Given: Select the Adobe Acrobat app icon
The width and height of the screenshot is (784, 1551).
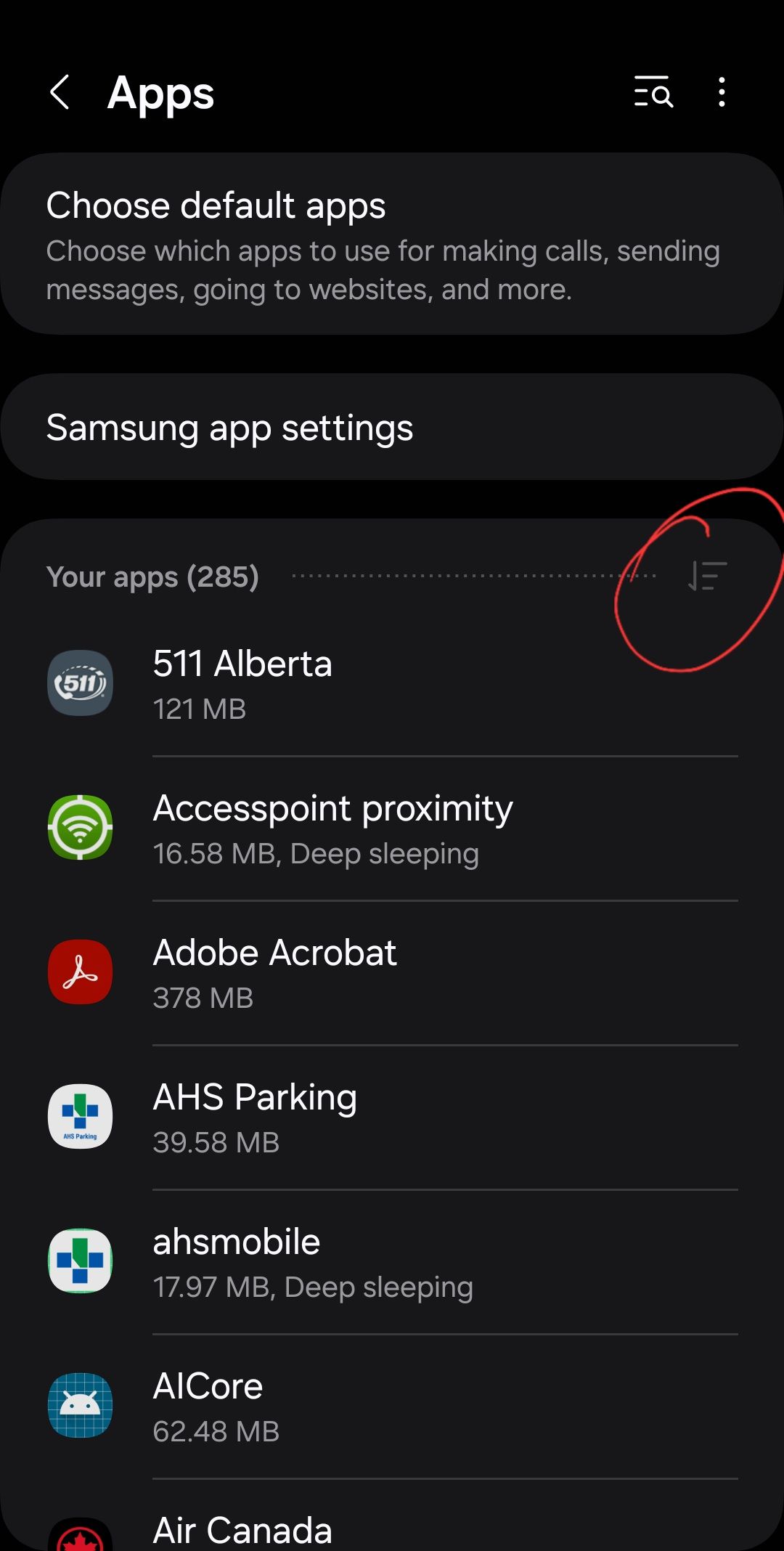Looking at the screenshot, I should coord(80,972).
